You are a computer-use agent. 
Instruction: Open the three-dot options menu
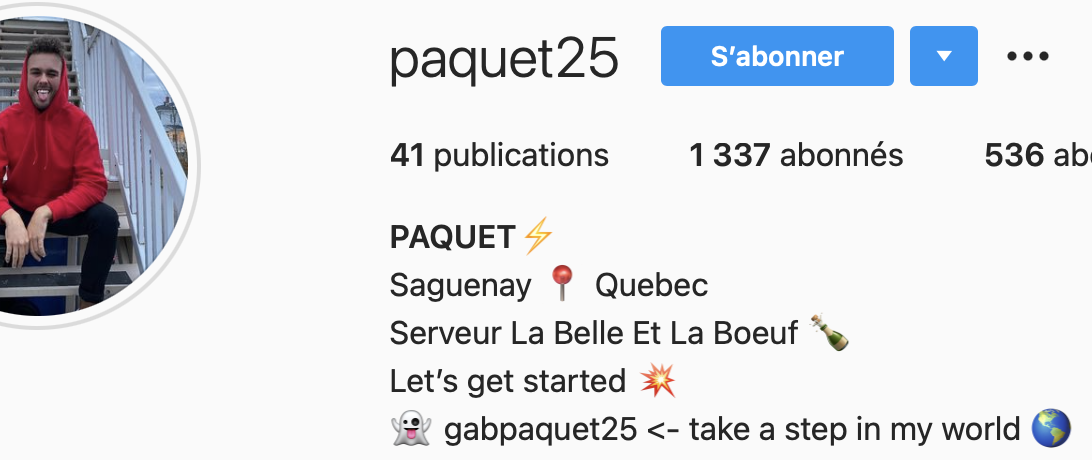pos(1027,57)
